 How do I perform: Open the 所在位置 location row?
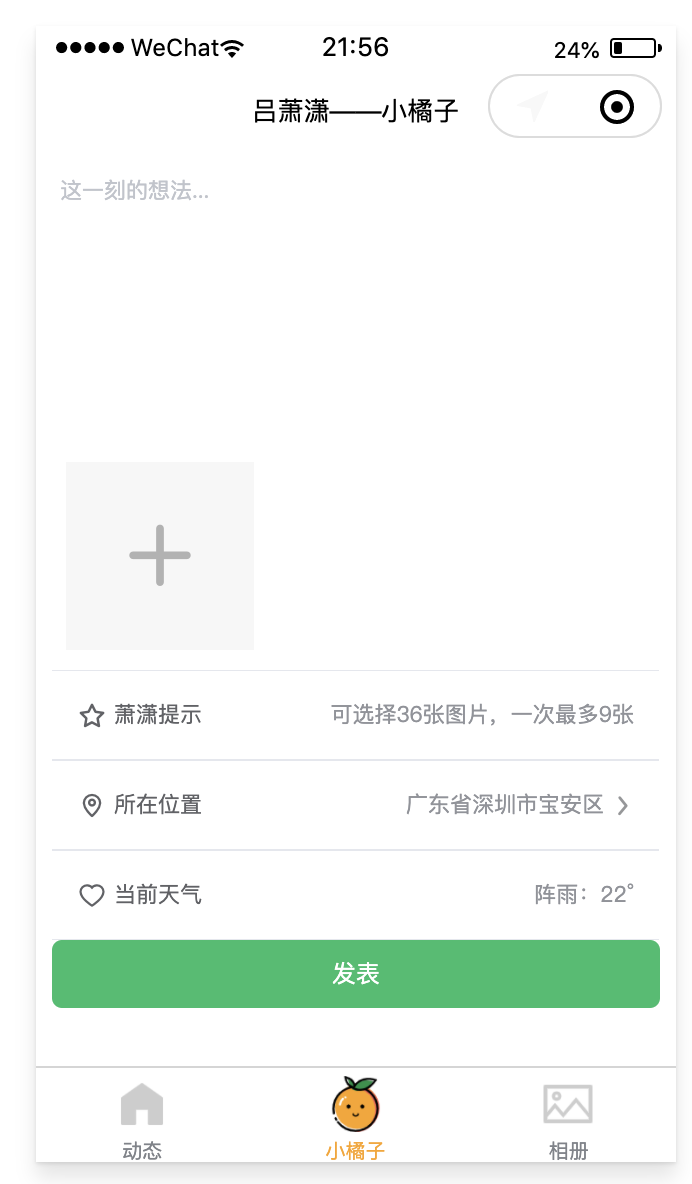355,805
